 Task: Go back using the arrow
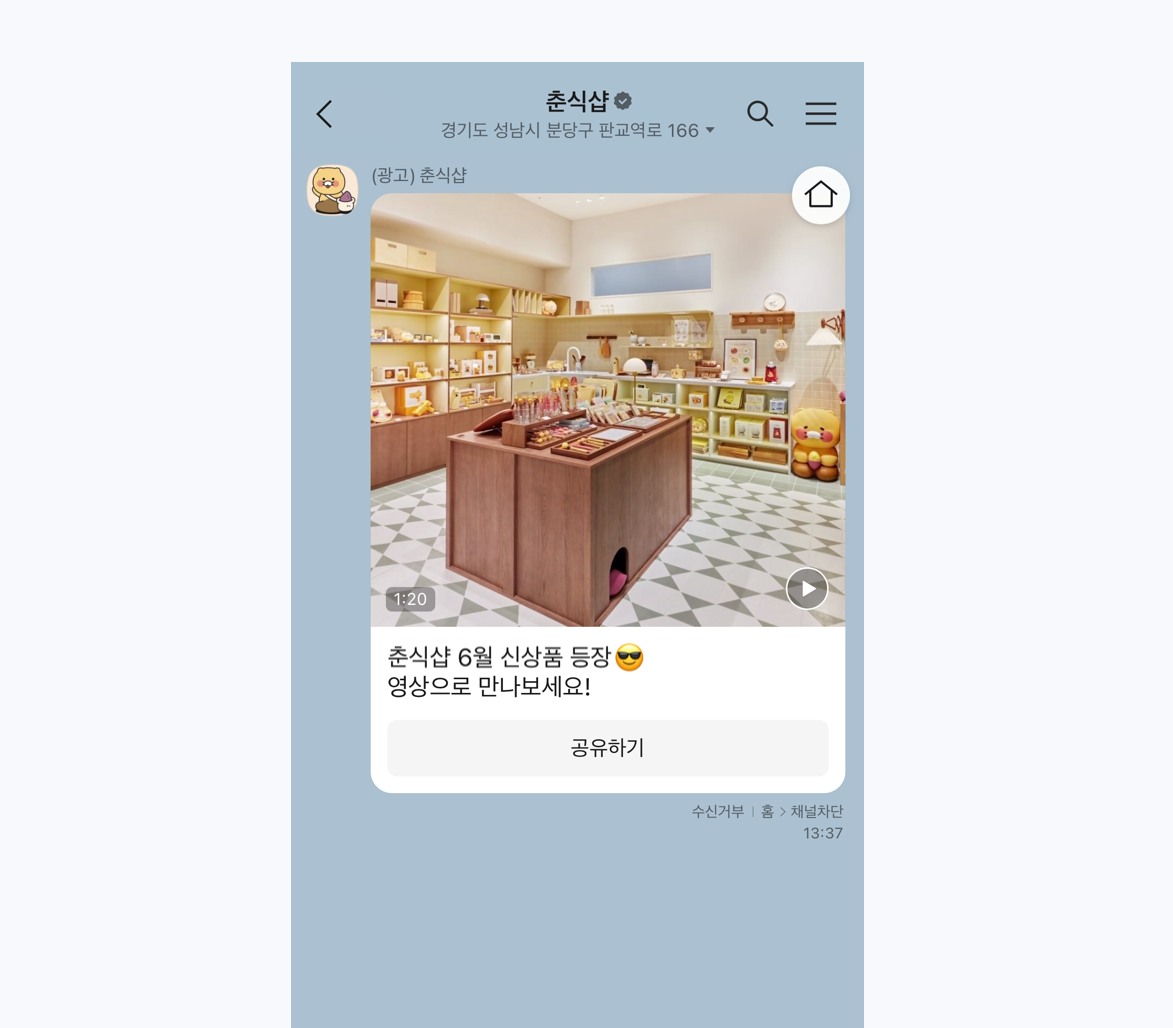pos(324,114)
